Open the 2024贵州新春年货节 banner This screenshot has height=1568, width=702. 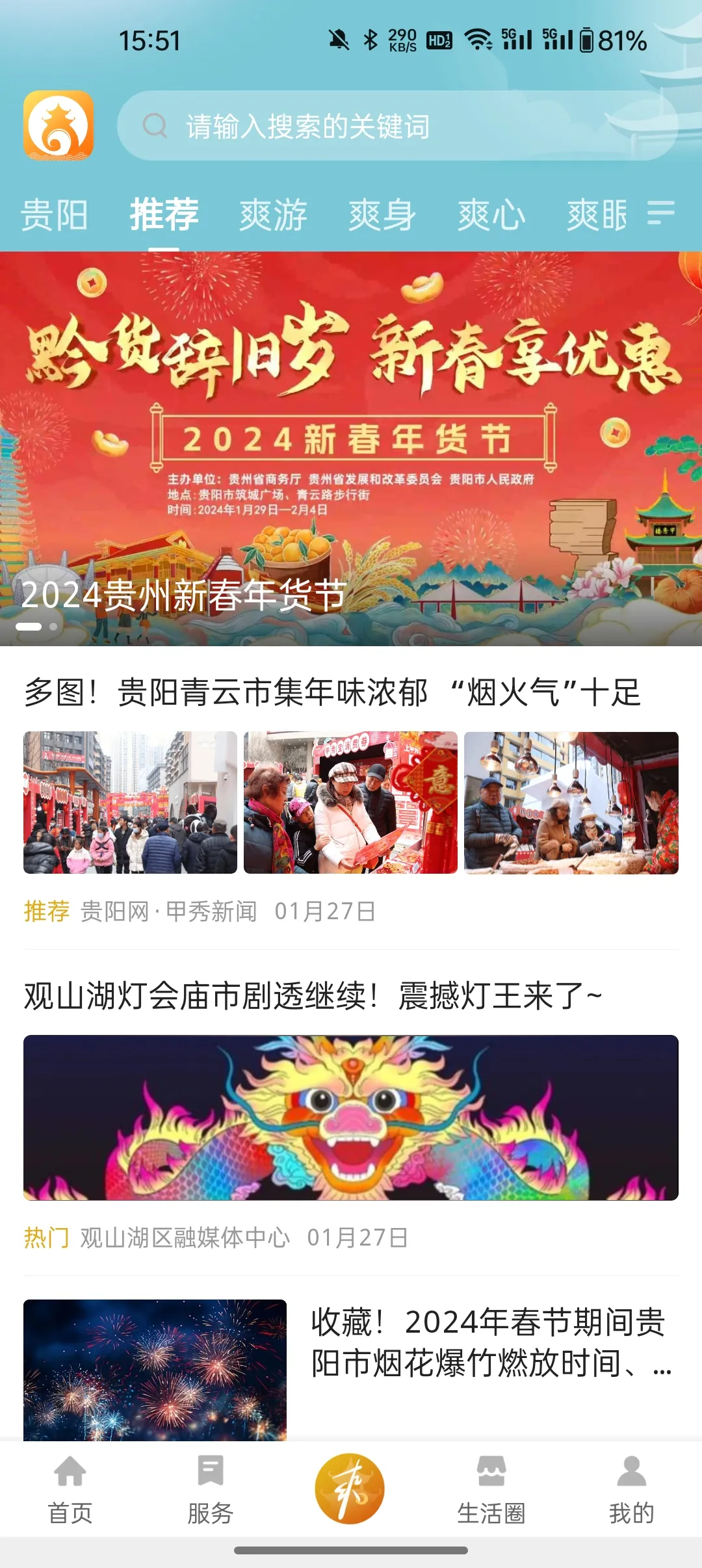point(351,449)
